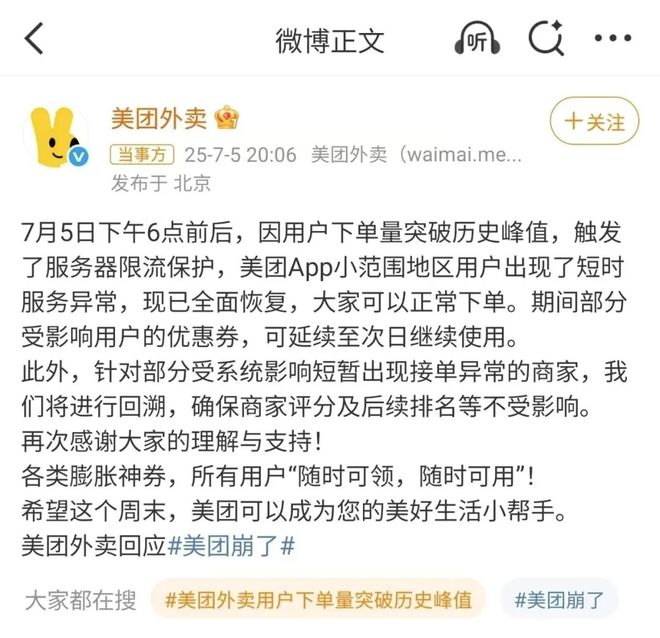Select the #美团崩了 search chip
This screenshot has height=638, width=660.
(560, 600)
